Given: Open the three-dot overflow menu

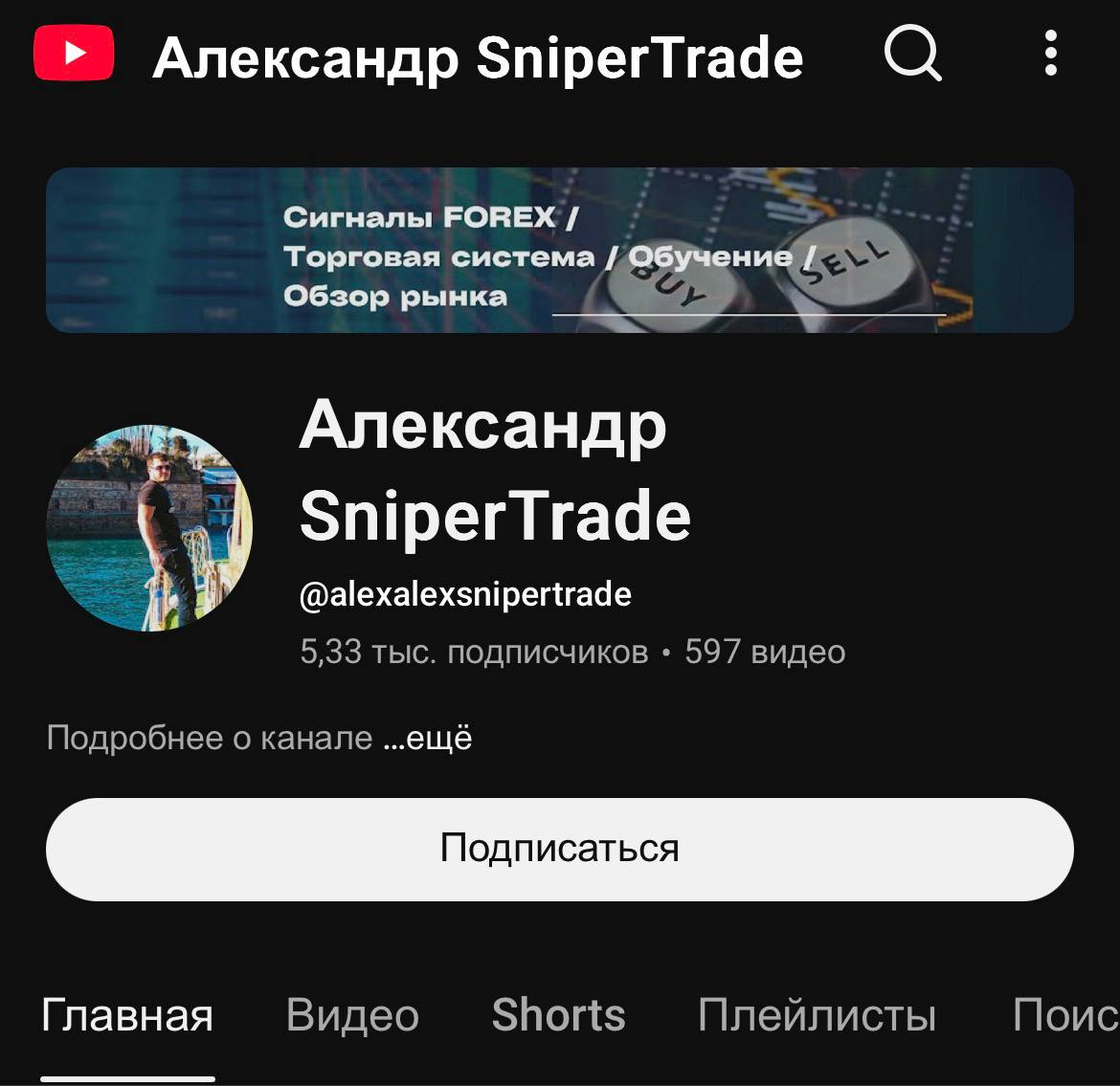Looking at the screenshot, I should coord(1050,54).
